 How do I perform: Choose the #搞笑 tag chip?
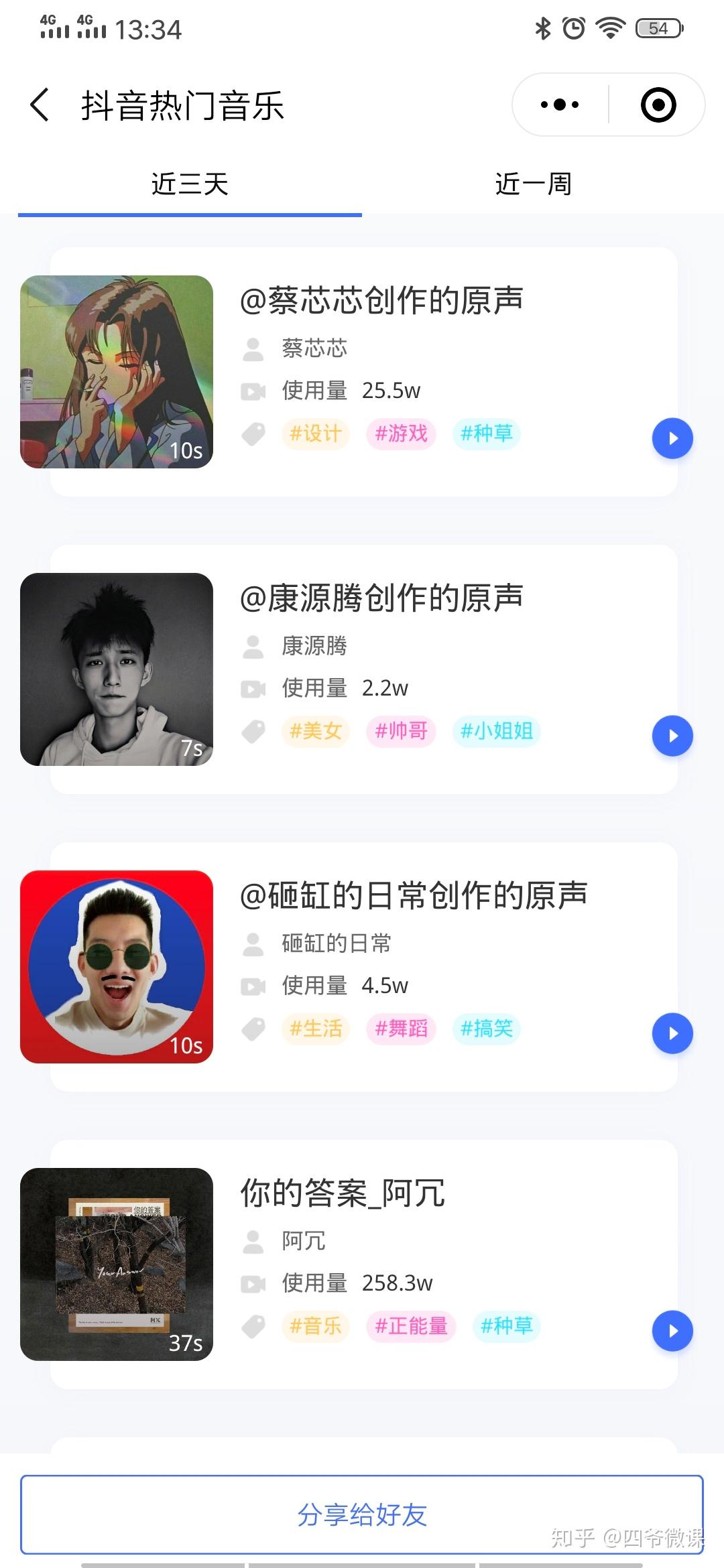point(487,1029)
